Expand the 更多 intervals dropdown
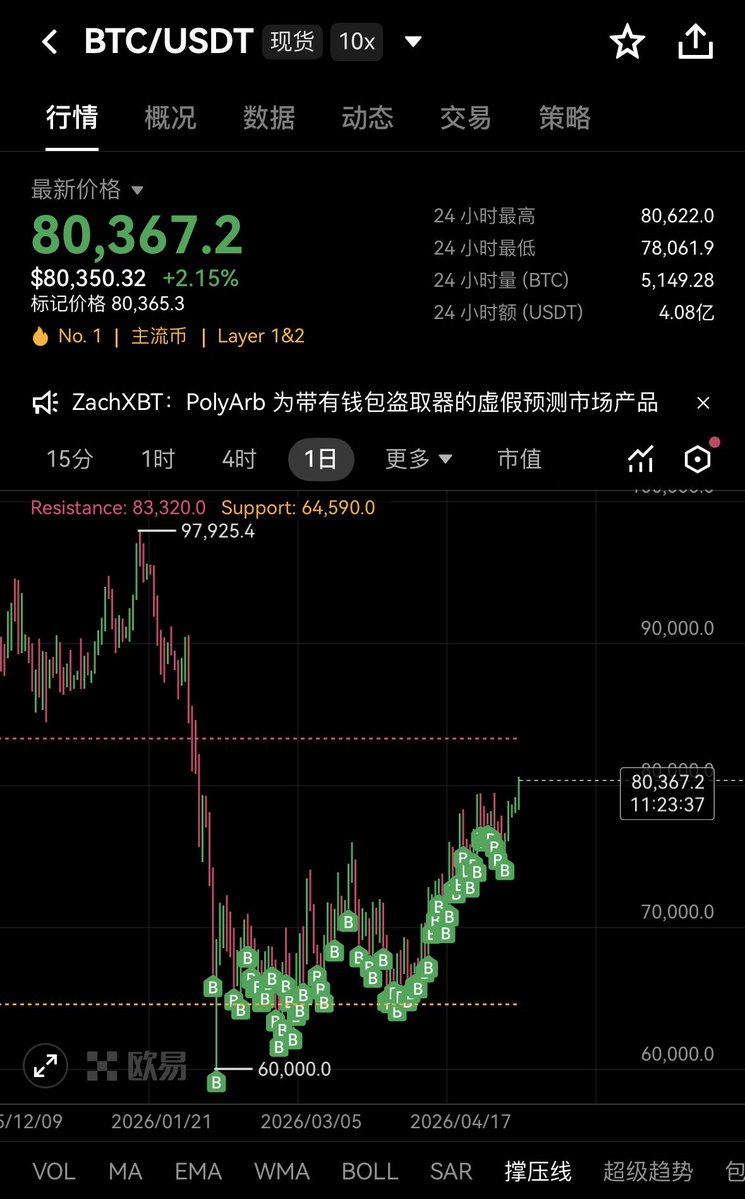Screen dimensions: 745x1199 [418, 459]
